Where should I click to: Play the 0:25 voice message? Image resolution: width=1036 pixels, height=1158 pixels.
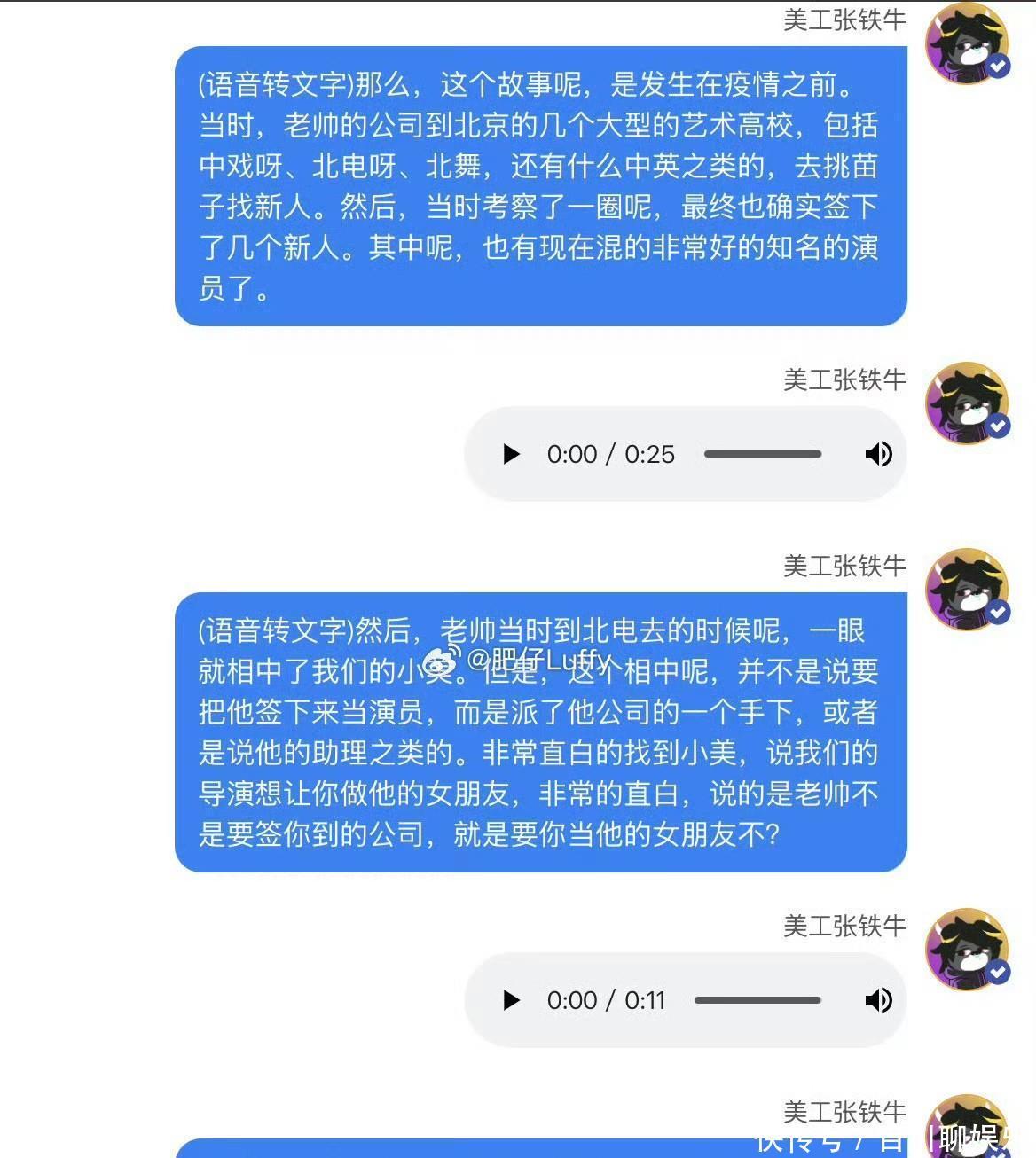click(511, 454)
